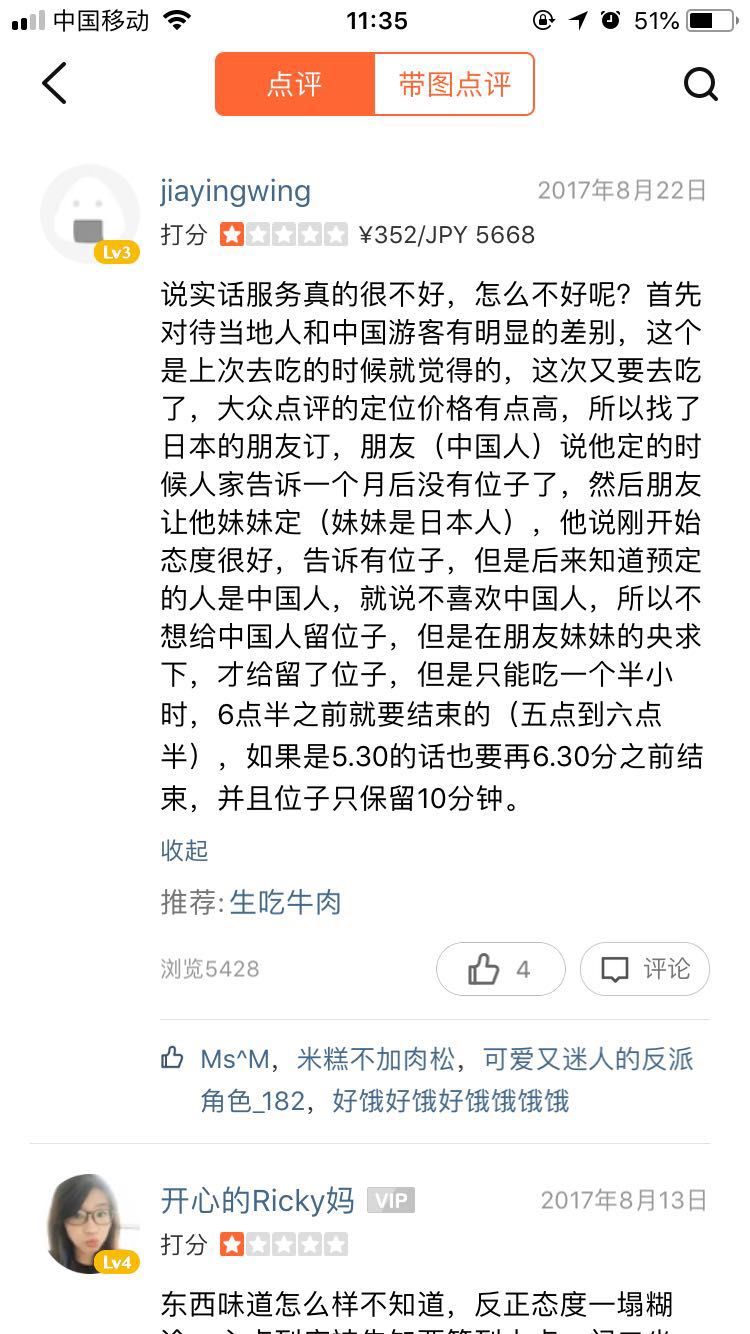The image size is (750, 1334).
Task: Like jiayingwing's review with 4 likes
Action: point(500,968)
